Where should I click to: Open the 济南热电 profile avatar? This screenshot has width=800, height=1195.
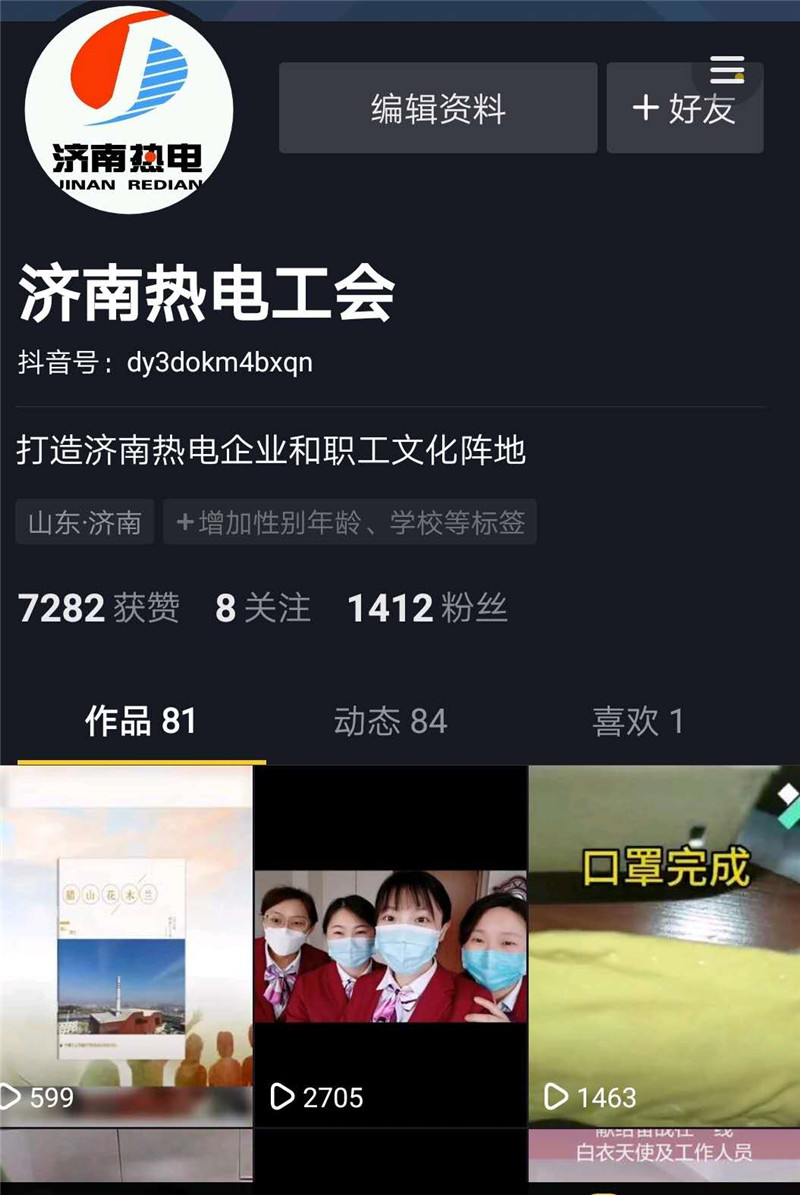[128, 108]
